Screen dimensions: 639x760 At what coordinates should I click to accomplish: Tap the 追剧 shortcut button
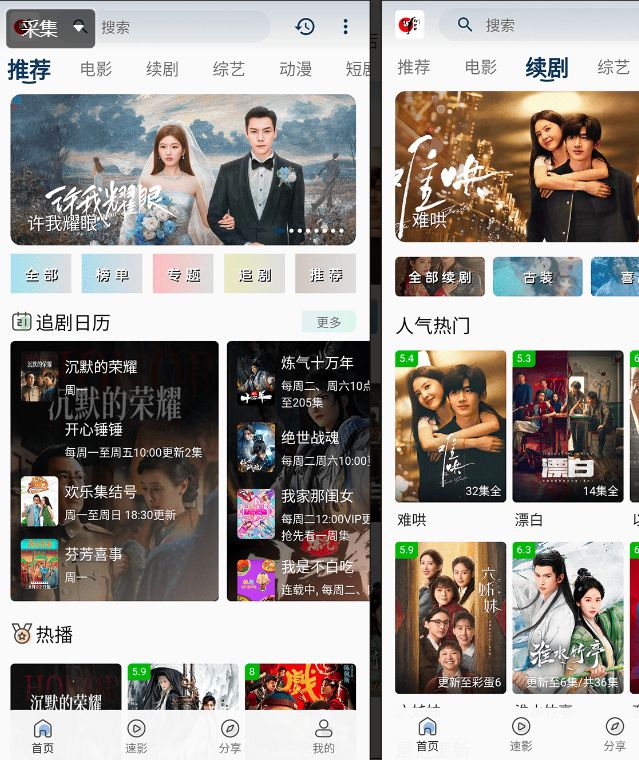[254, 274]
